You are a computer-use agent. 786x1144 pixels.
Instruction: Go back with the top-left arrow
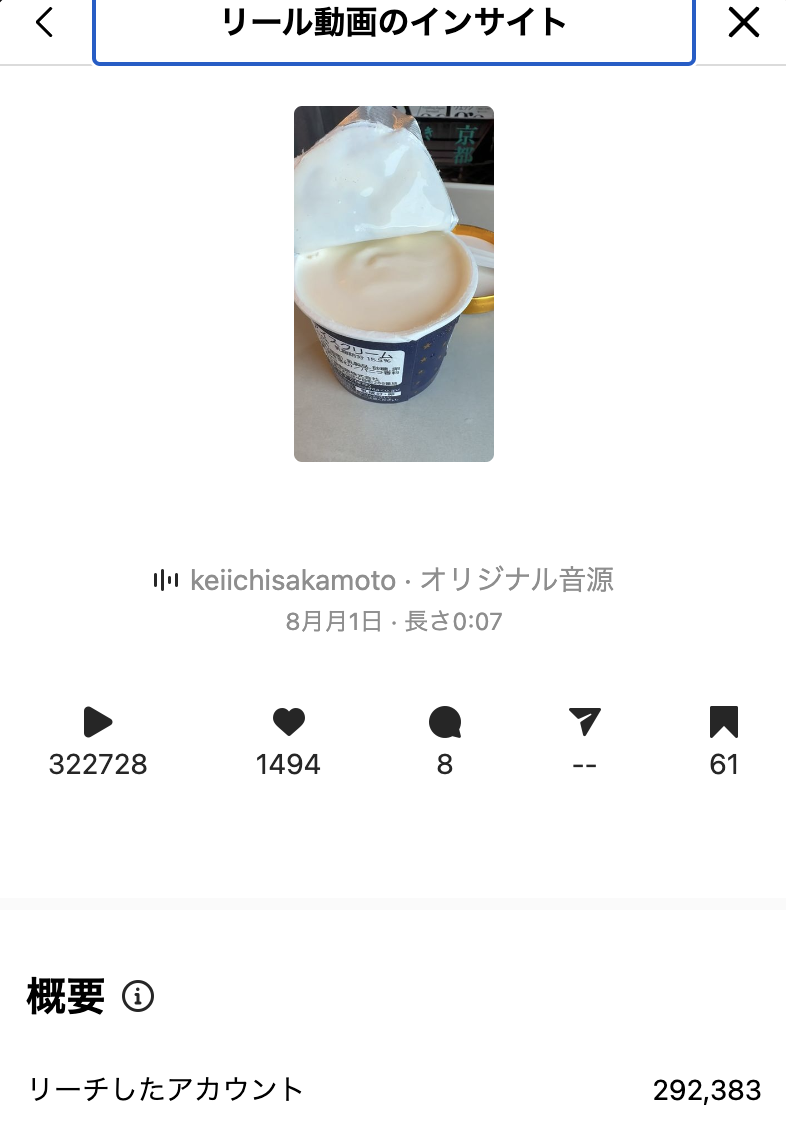(x=44, y=23)
